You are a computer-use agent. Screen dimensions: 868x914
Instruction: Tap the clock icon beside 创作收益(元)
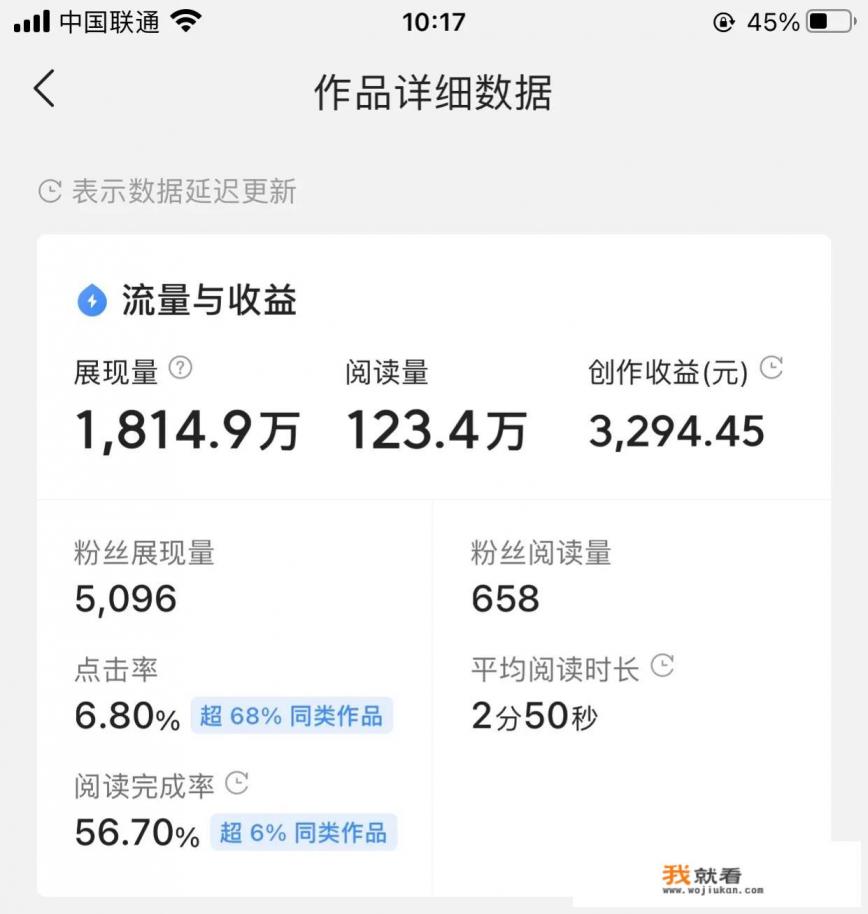(x=770, y=367)
